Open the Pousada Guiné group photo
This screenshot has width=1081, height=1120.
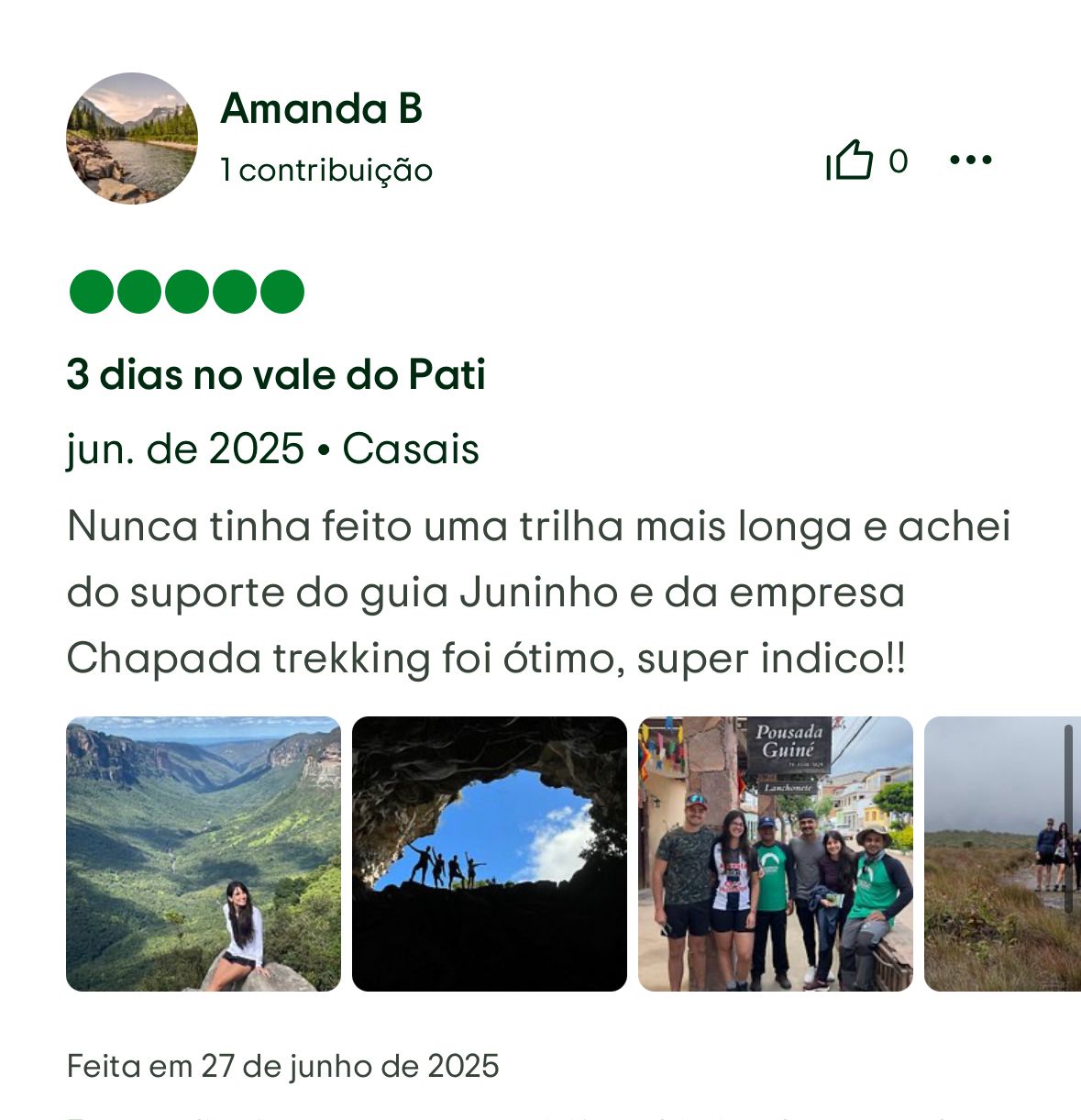776,853
